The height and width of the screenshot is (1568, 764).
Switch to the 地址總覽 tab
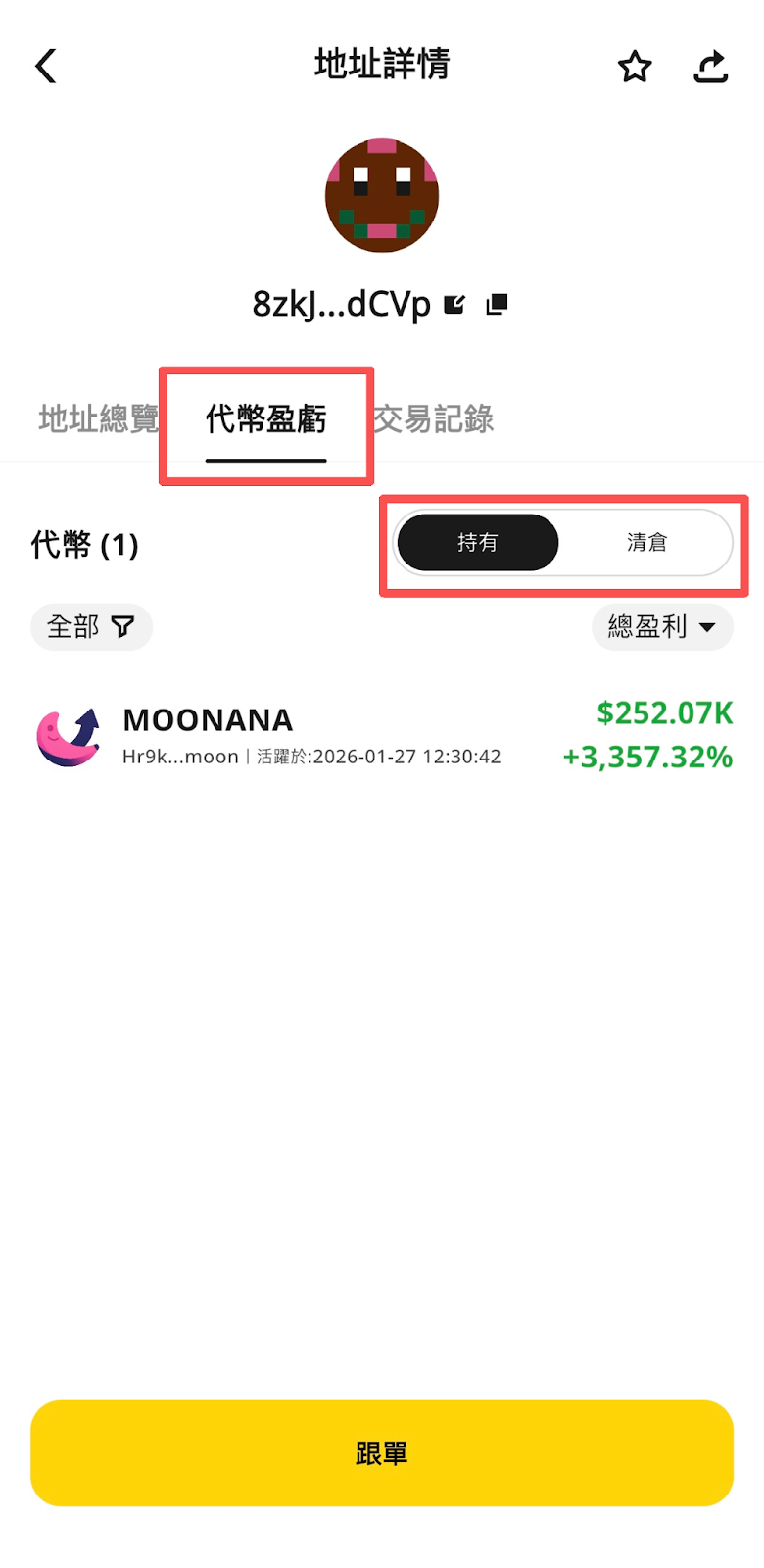pyautogui.click(x=98, y=419)
